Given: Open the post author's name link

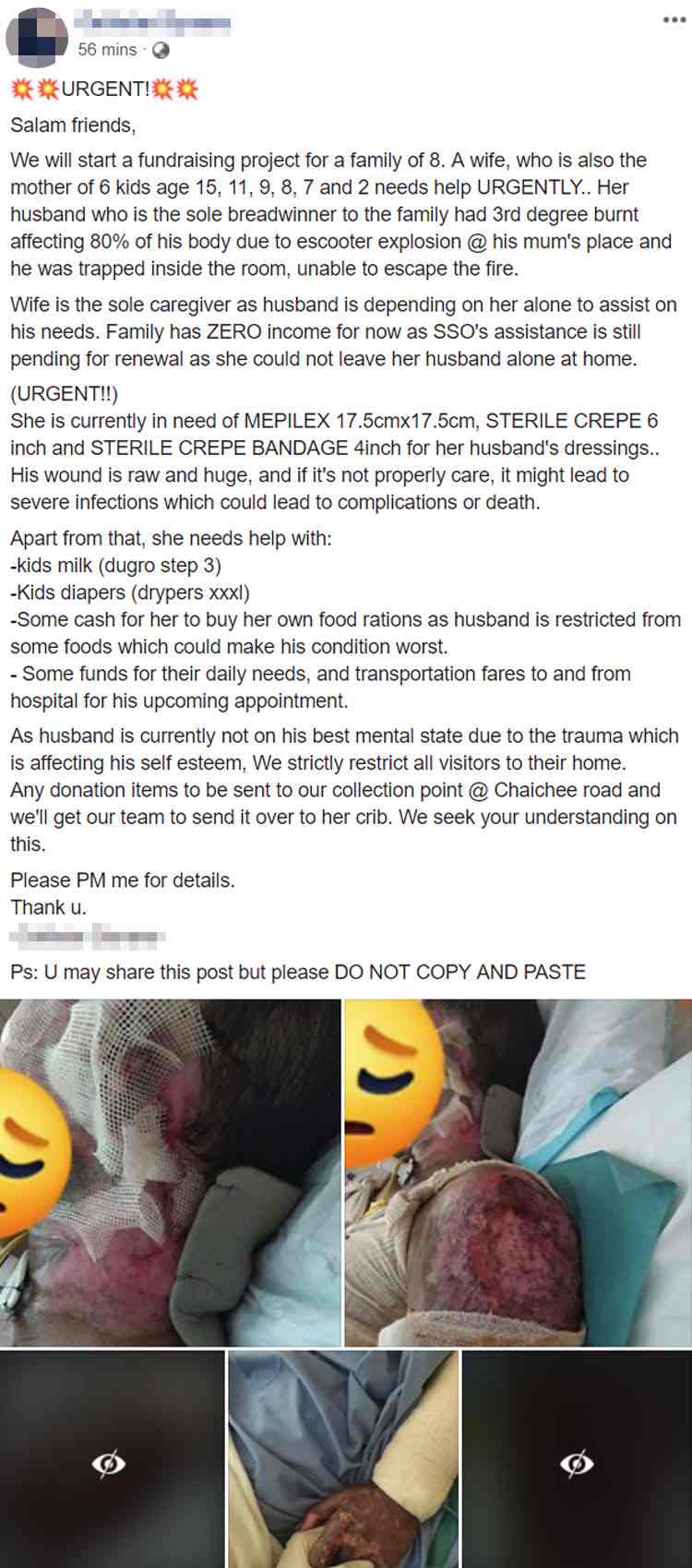Looking at the screenshot, I should coord(152,22).
